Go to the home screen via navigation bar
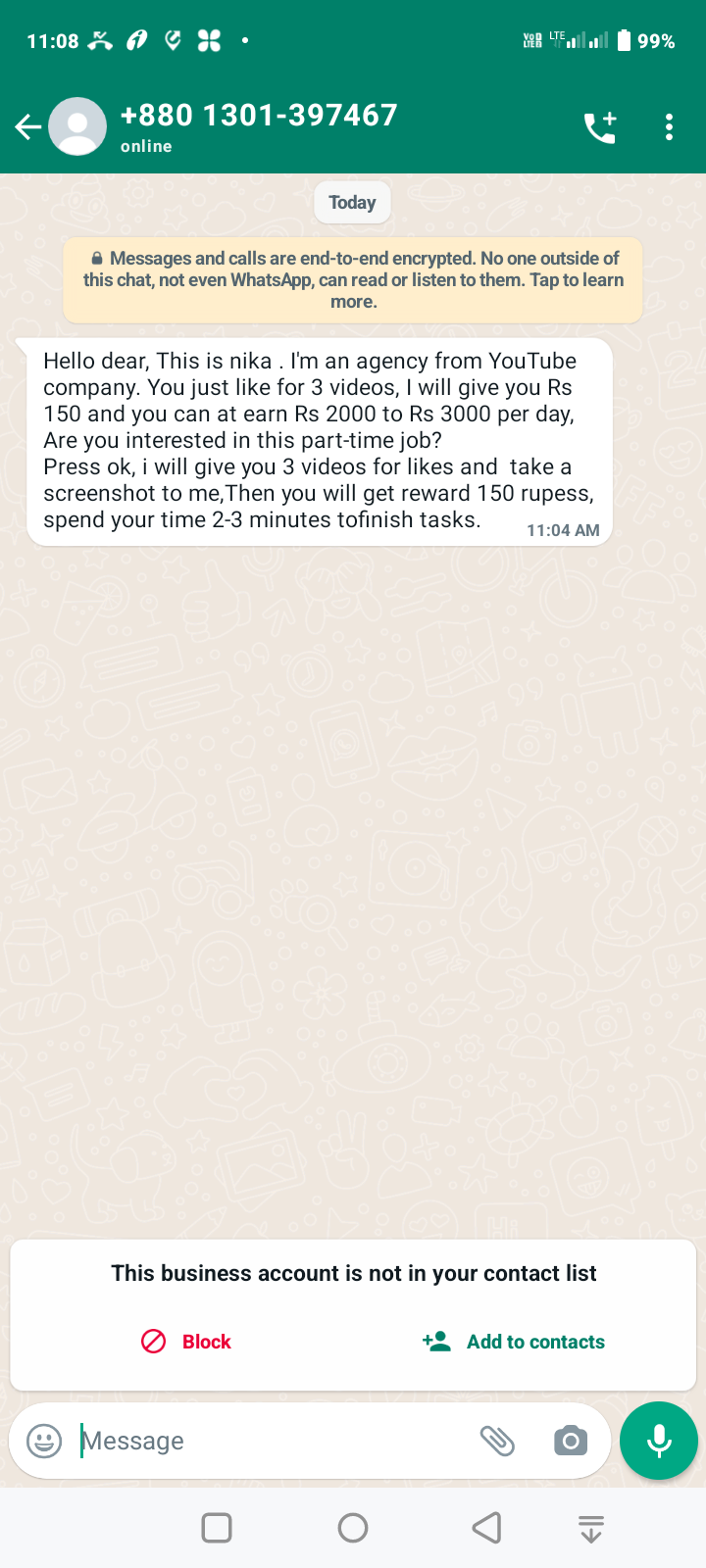The height and width of the screenshot is (1568, 706). pos(353,1528)
